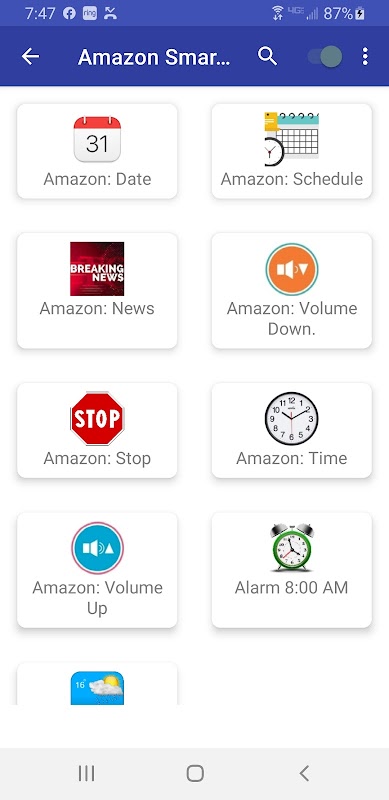389x800 pixels.
Task: Tap the weather card with sun icon
Action: pos(97,684)
